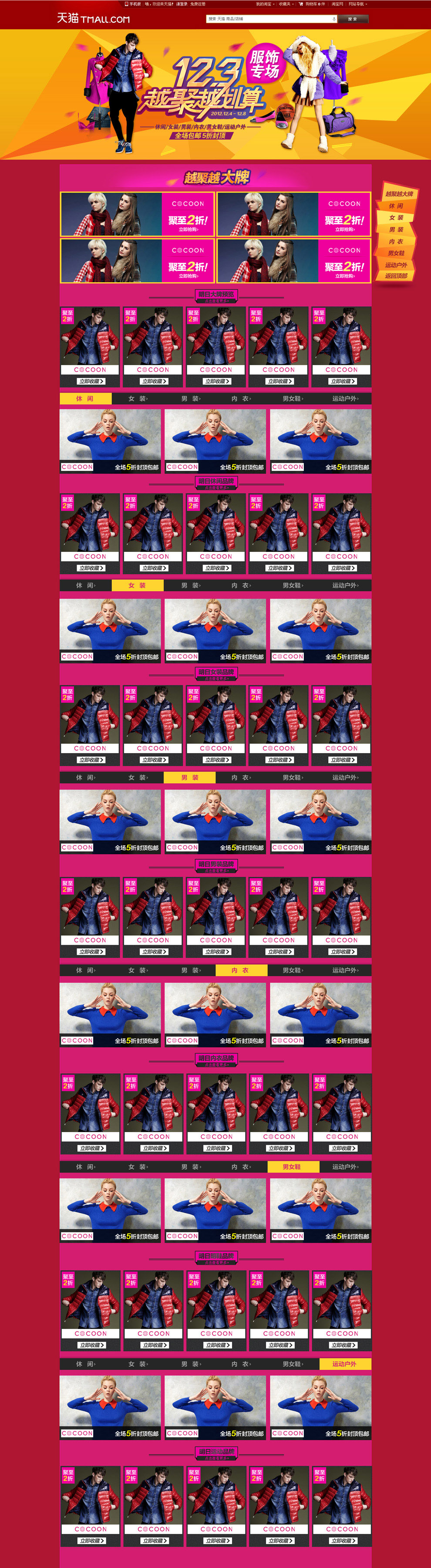Viewport: 431px width, 1568px height.
Task: Select 男装 in floating side menu
Action: pyautogui.click(x=396, y=230)
